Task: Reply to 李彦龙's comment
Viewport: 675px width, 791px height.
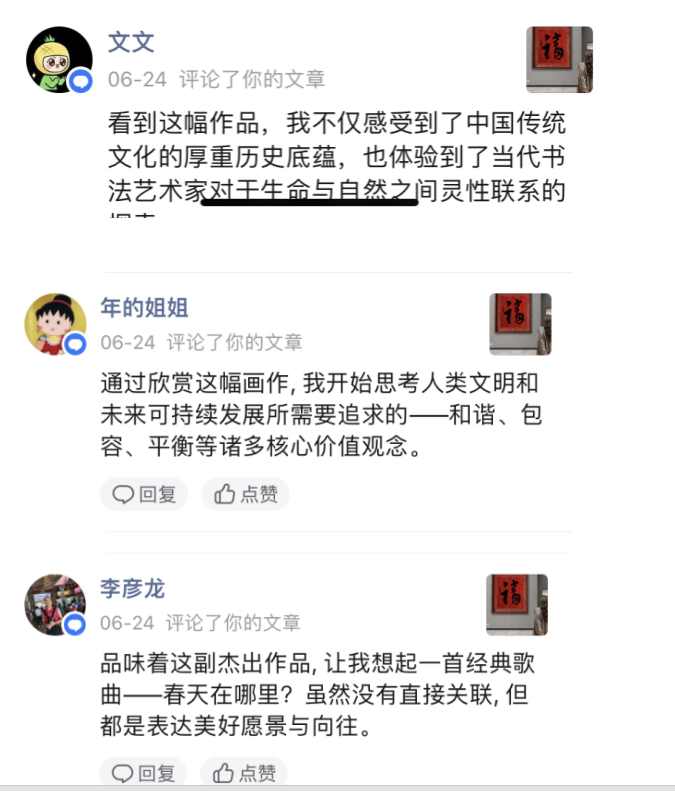Action: coord(143,772)
